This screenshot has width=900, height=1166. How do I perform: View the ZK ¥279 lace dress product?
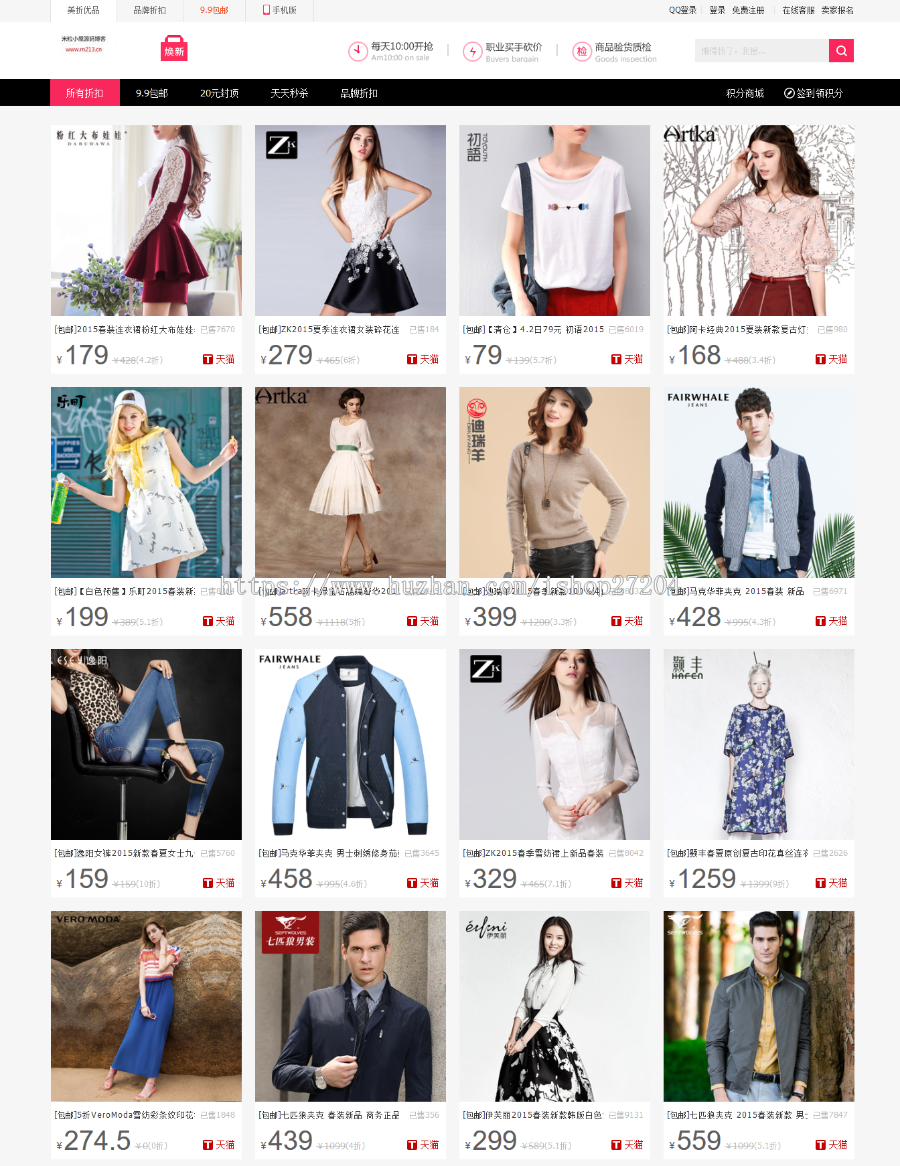(x=350, y=221)
